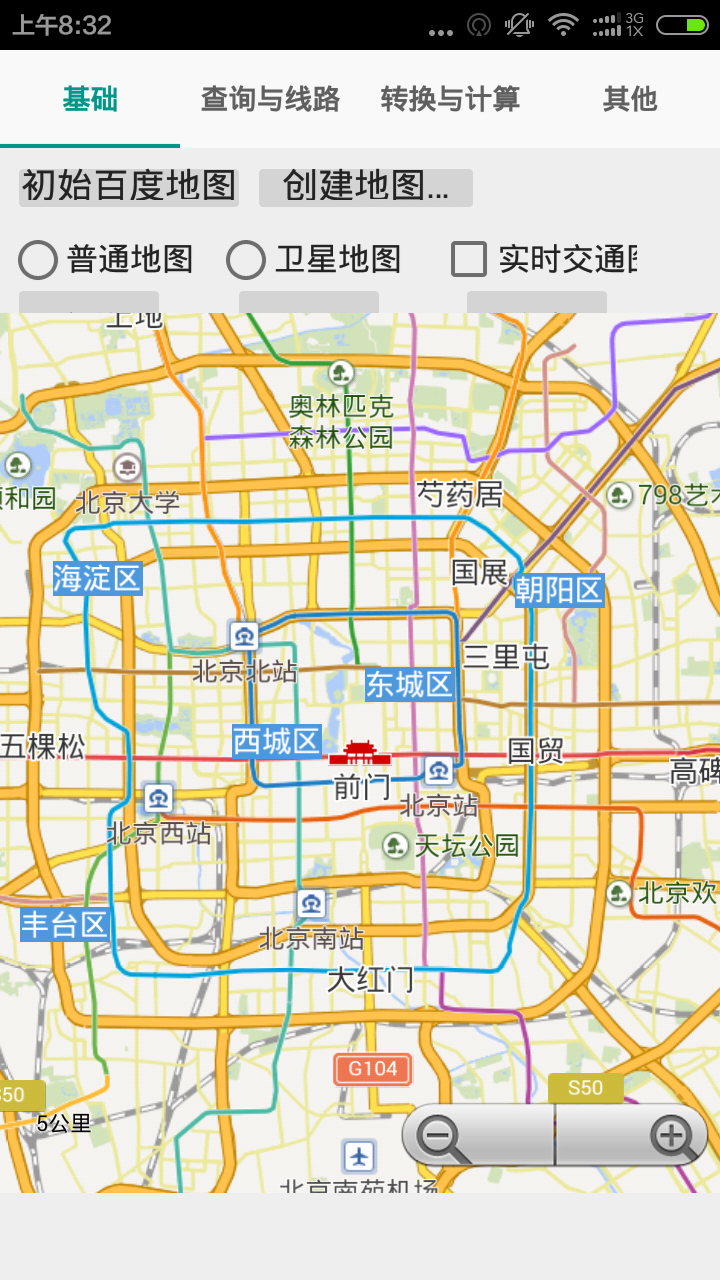This screenshot has height=1280, width=720.
Task: Open the 查询与线路 tab
Action: 270,99
